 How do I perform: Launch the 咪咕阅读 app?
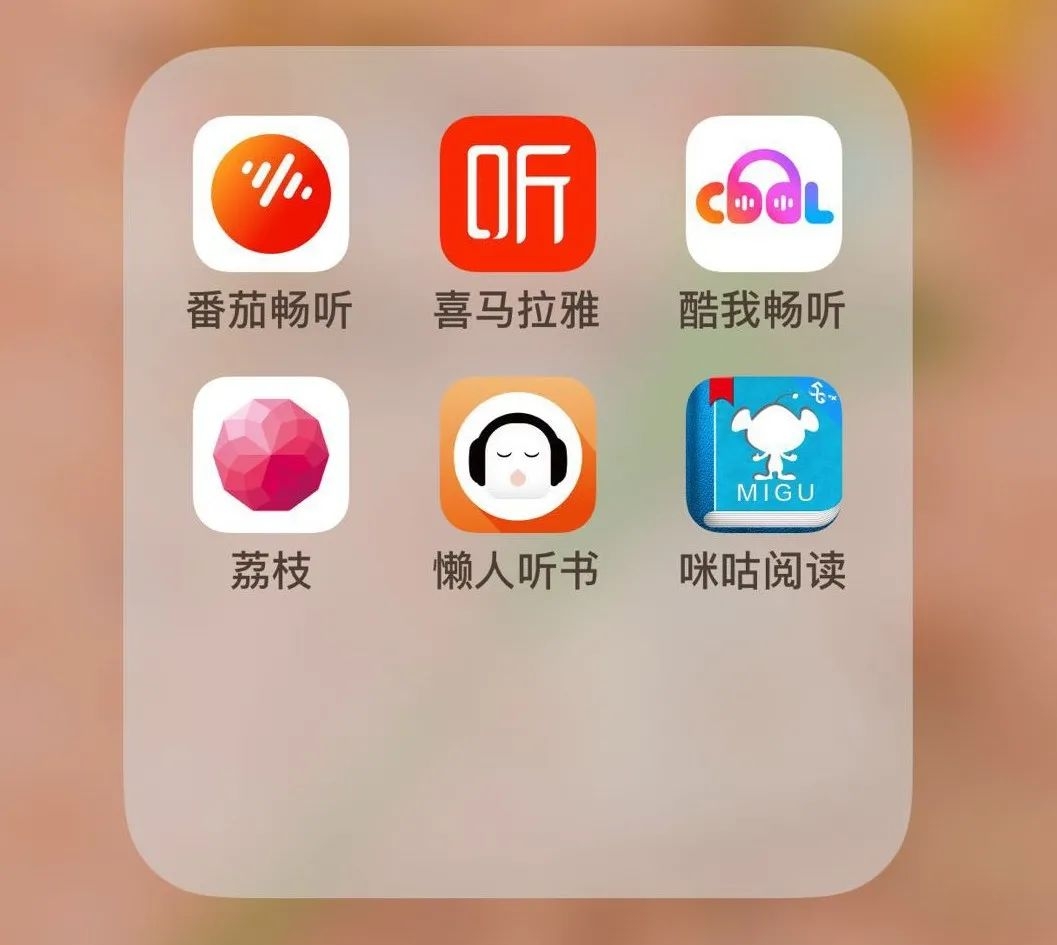[763, 454]
